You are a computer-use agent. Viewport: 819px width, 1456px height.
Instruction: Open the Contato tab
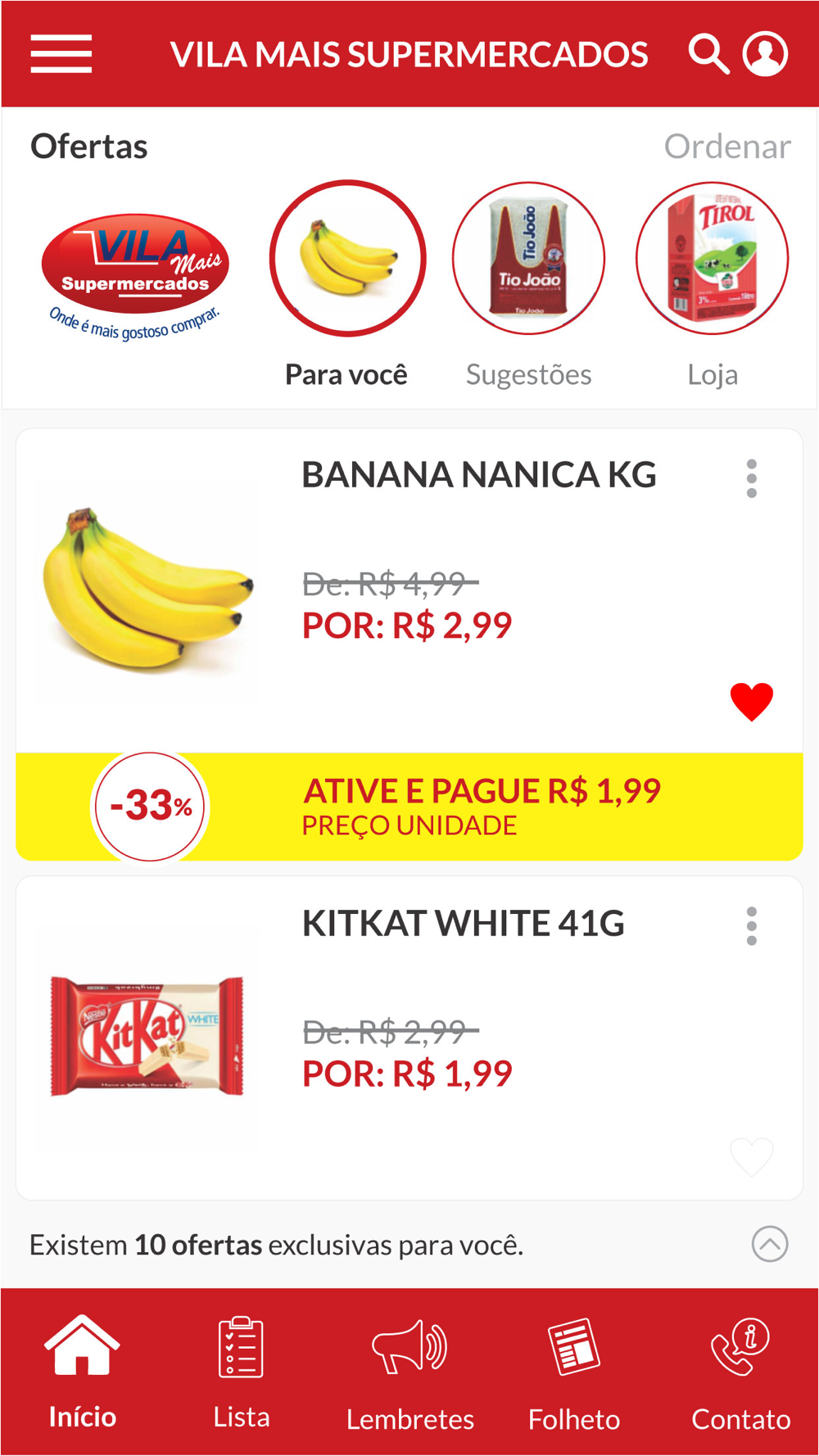pos(740,1372)
